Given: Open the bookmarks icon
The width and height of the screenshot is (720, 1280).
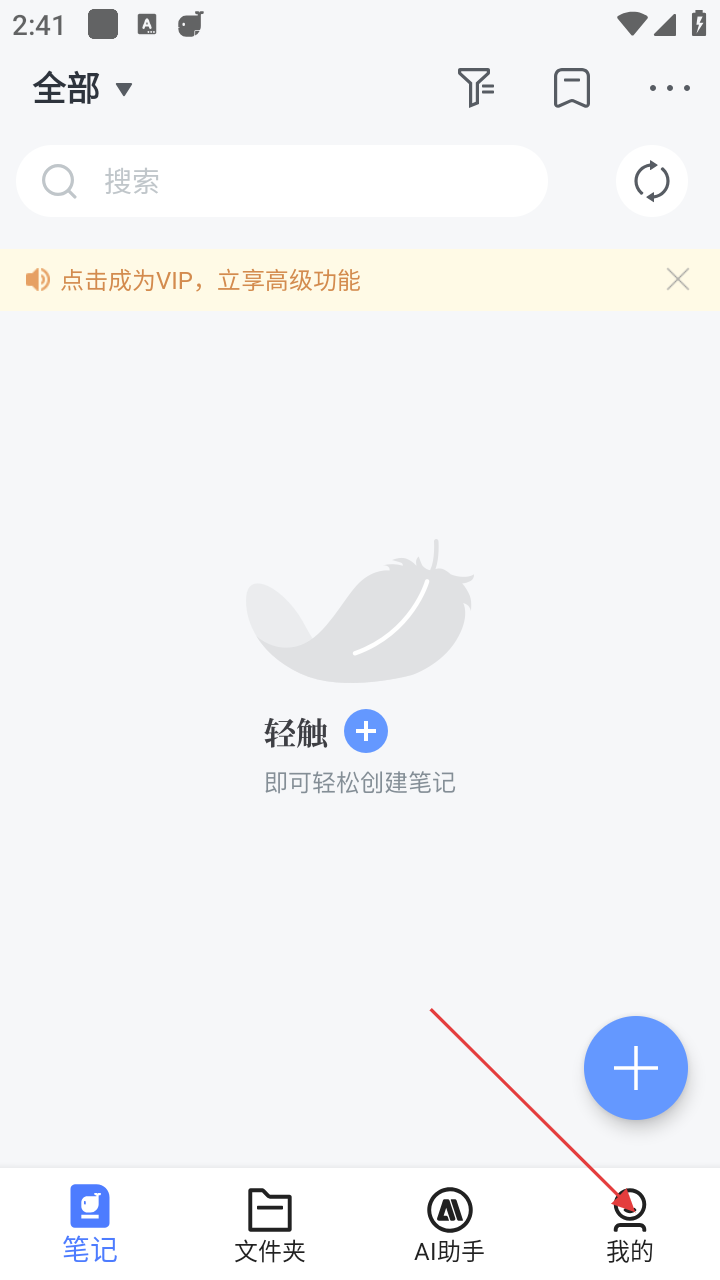Looking at the screenshot, I should [572, 88].
